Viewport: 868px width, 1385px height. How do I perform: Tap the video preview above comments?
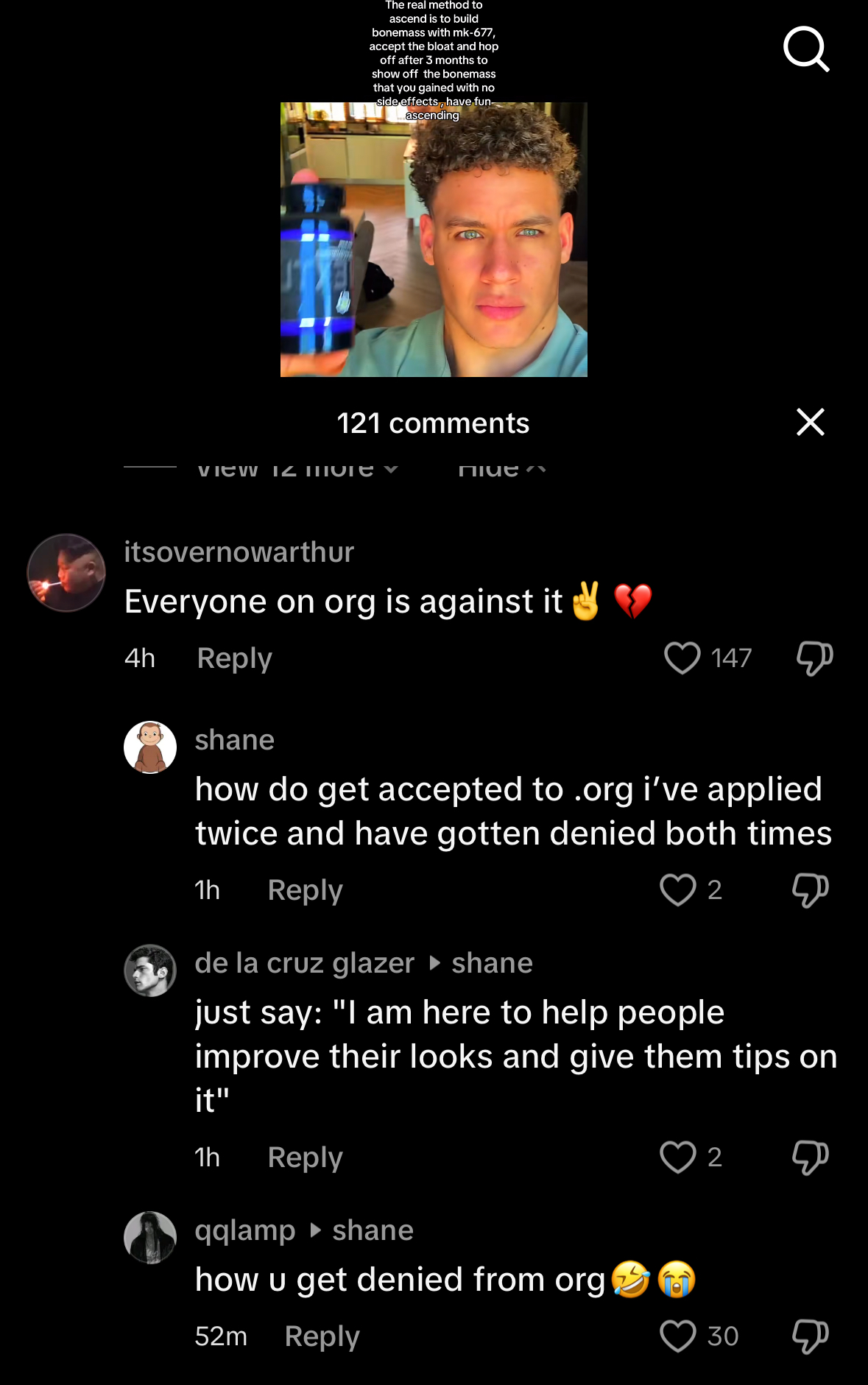click(x=434, y=239)
